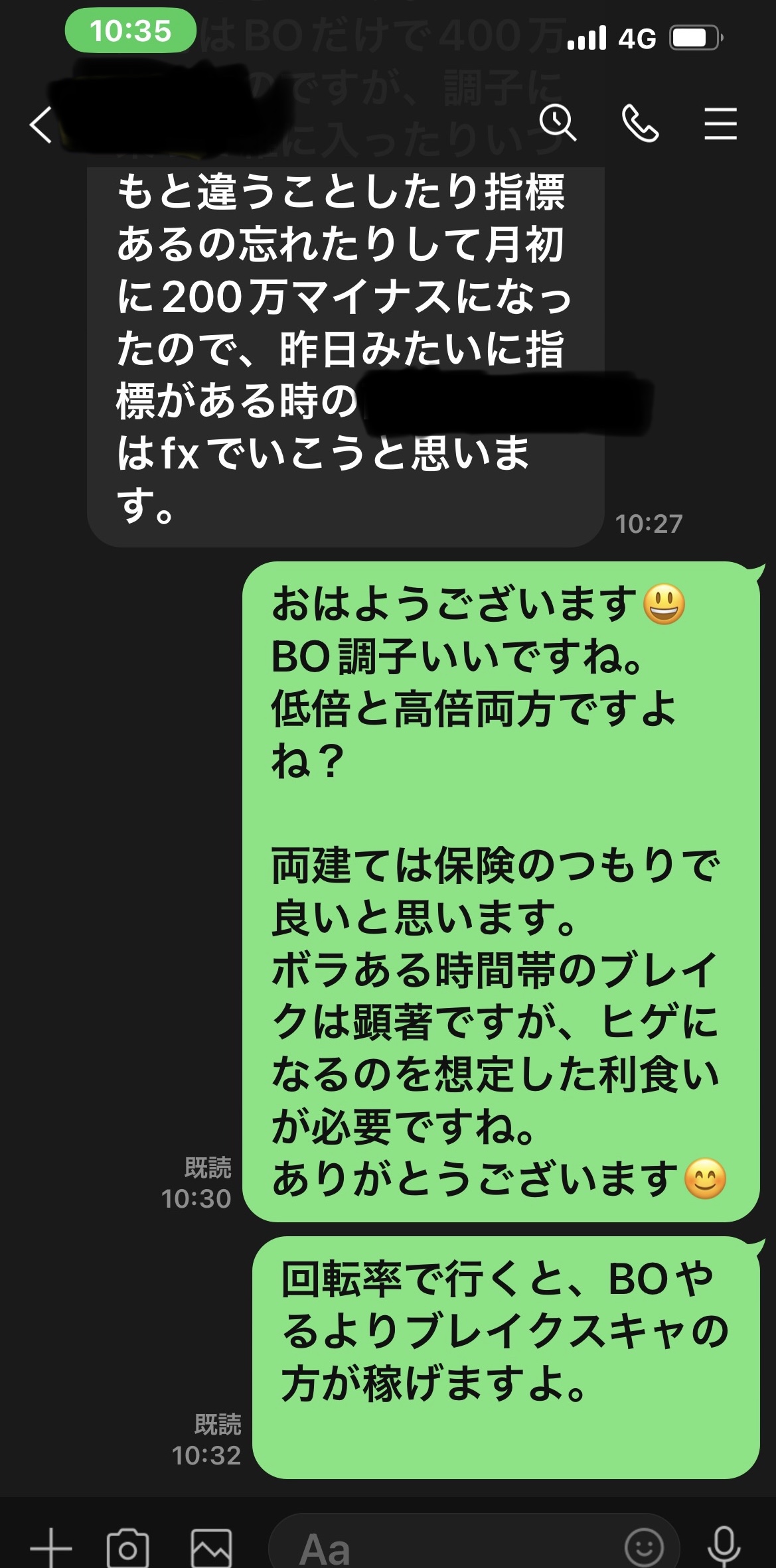
Task: Start a voice call
Action: (x=640, y=124)
